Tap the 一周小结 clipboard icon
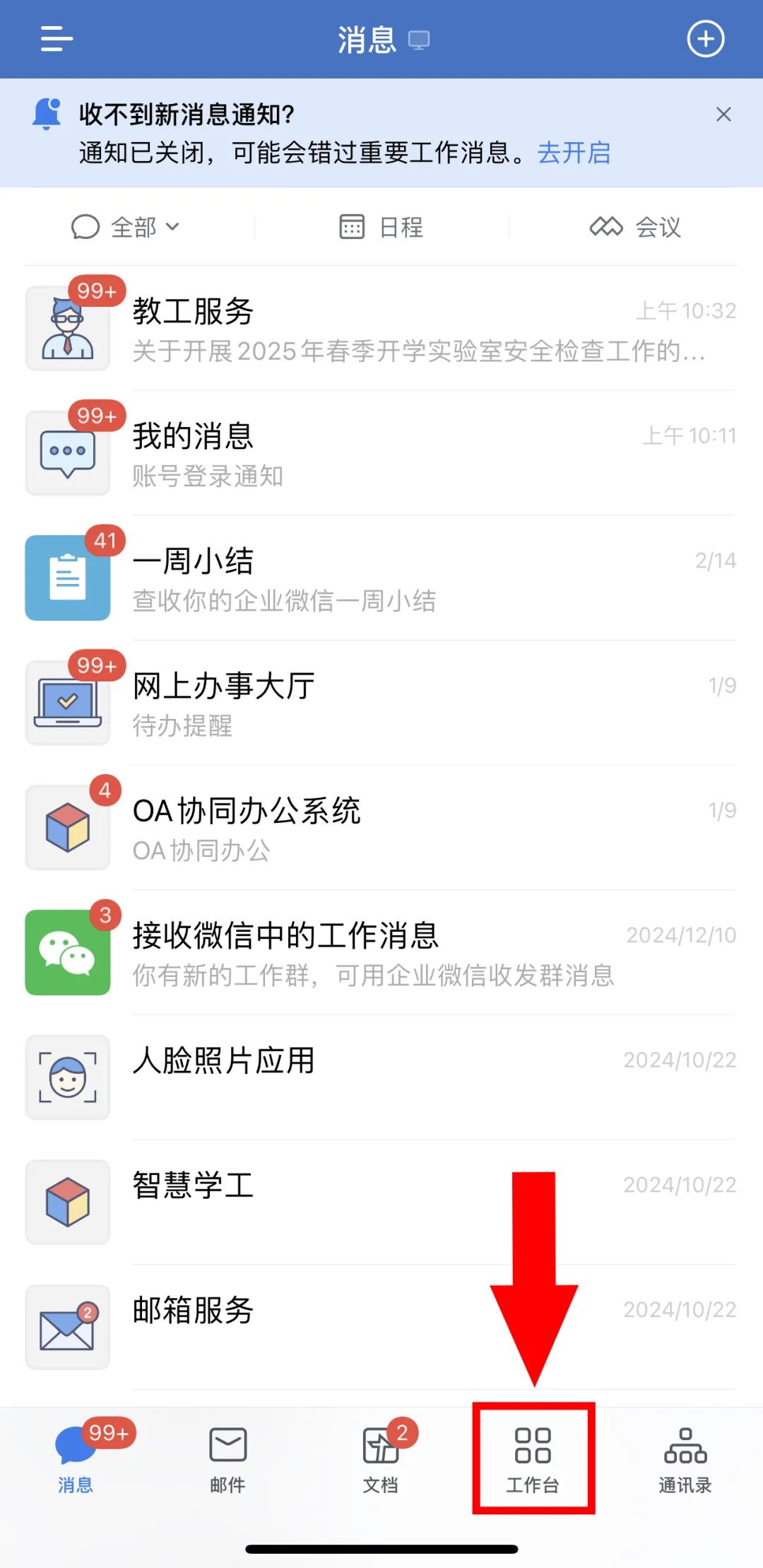The height and width of the screenshot is (1568, 763). tap(67, 577)
